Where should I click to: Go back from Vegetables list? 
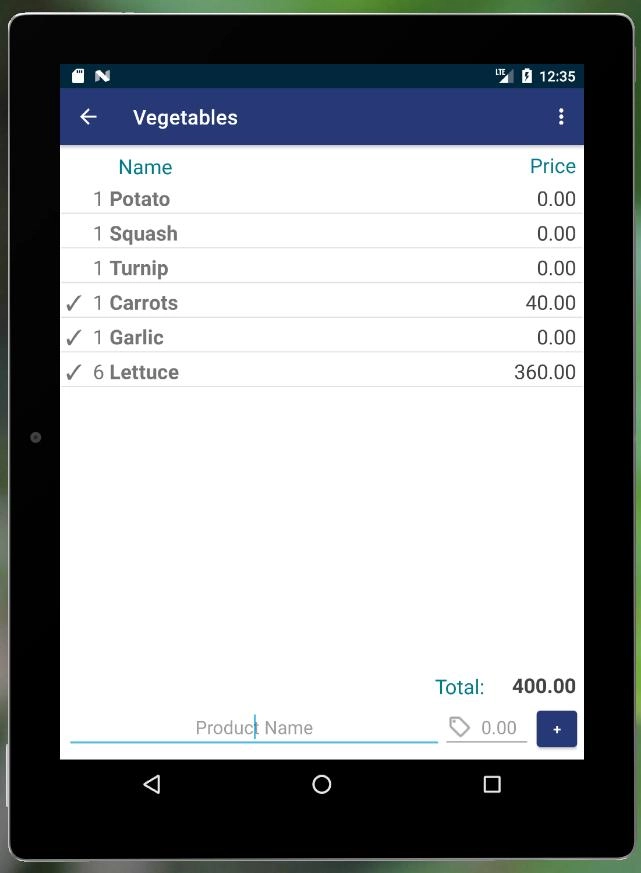(x=88, y=117)
